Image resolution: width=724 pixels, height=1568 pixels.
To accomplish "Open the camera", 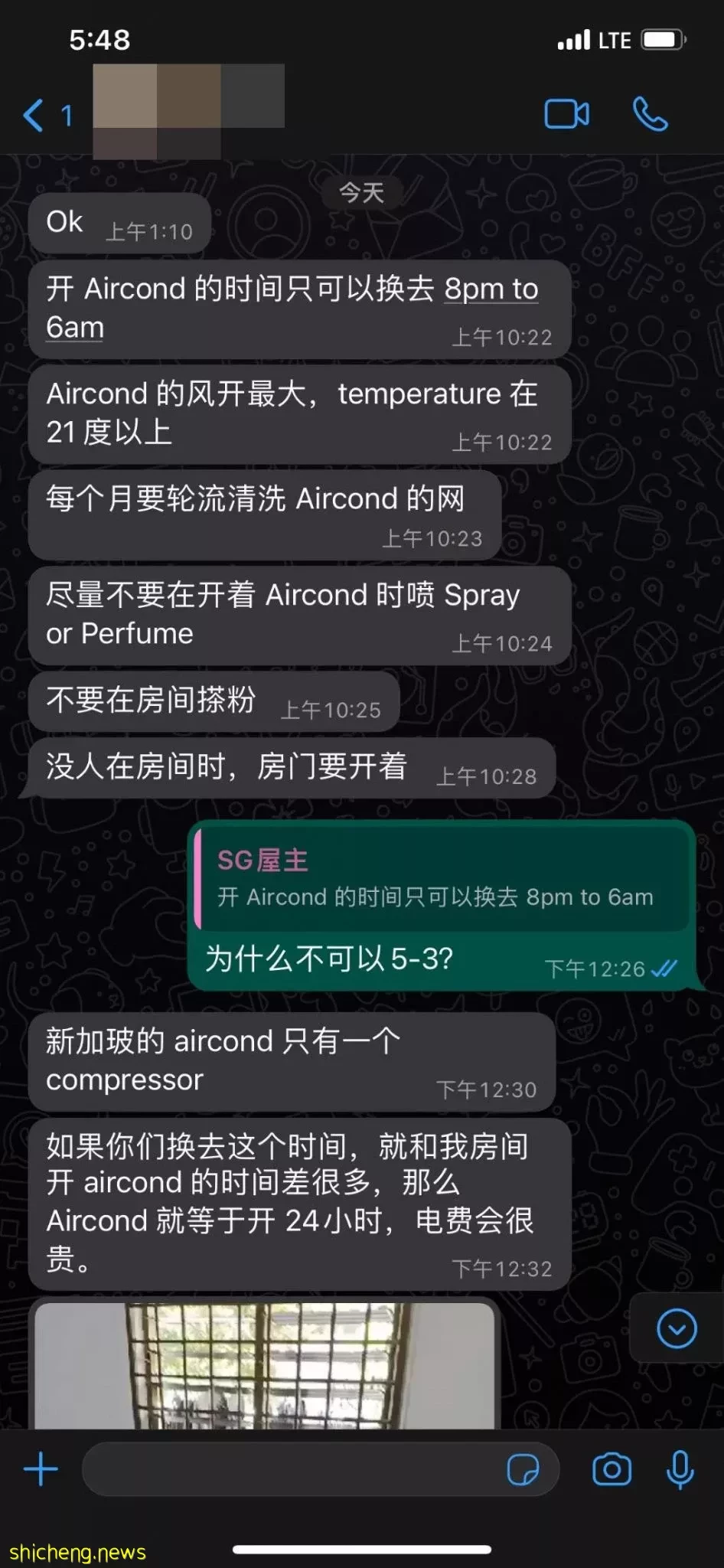I will click(x=611, y=1469).
